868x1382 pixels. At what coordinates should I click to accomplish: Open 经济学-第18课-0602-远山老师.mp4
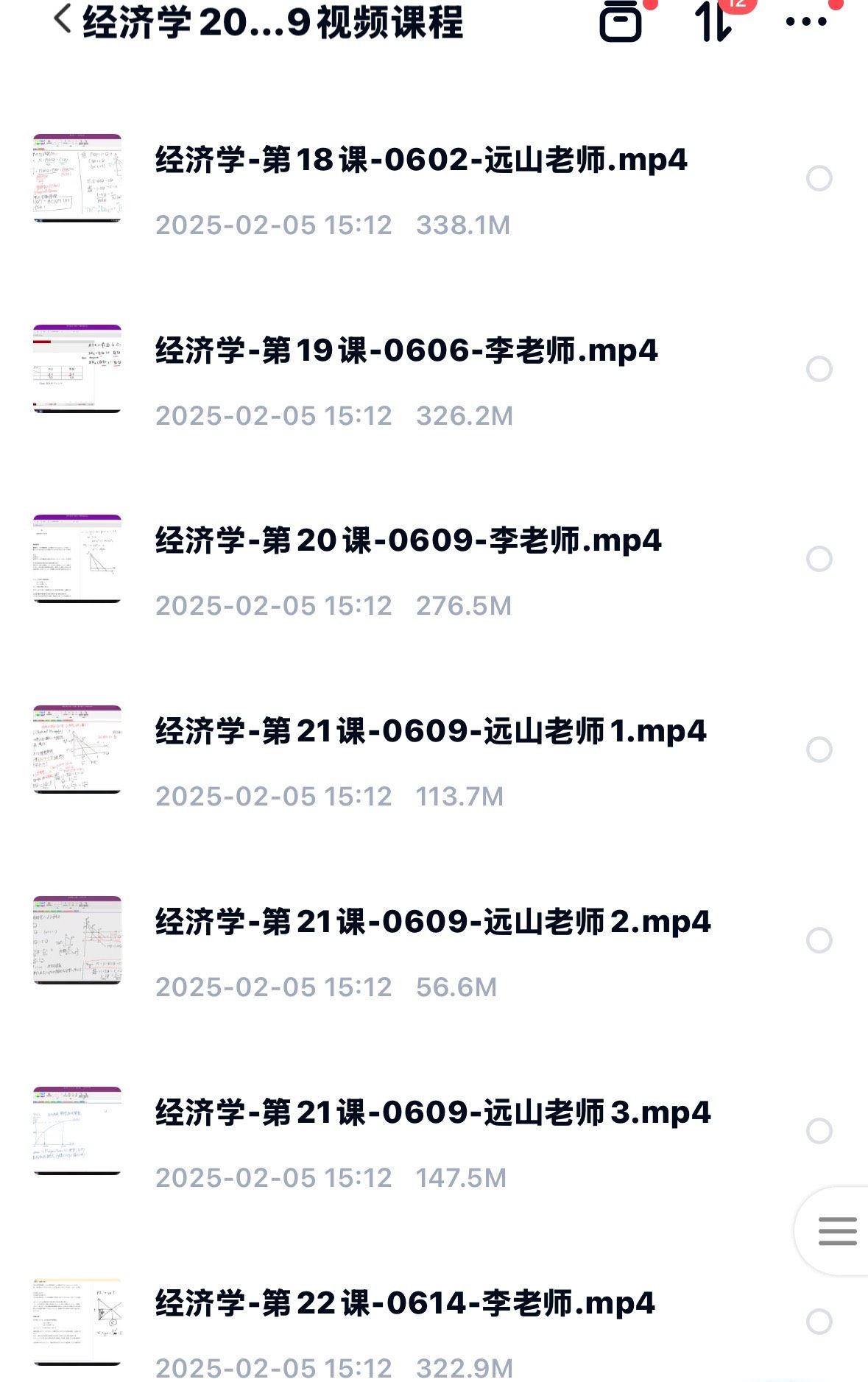point(421,160)
